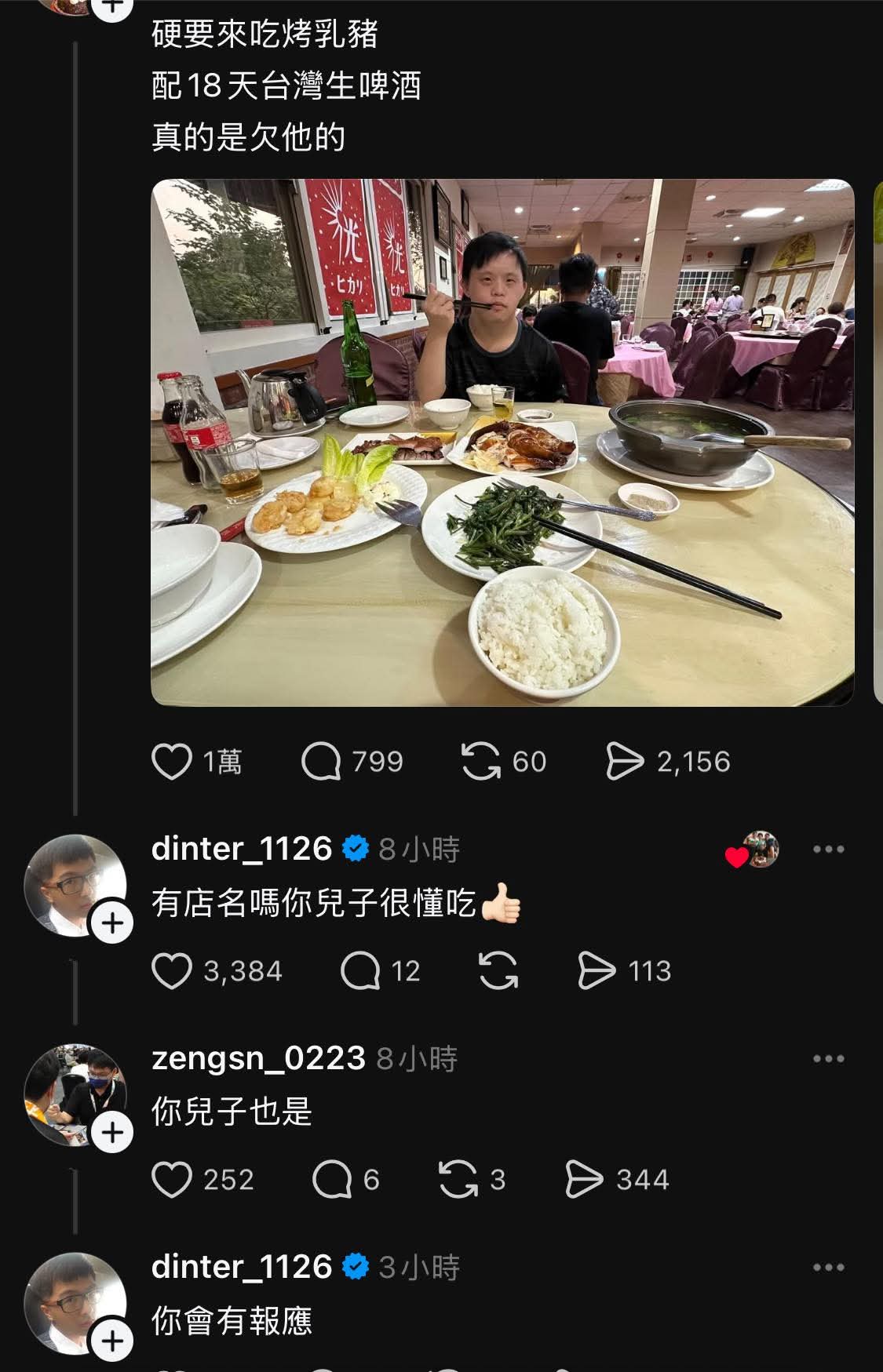Repost the restaurant photo post
This screenshot has height=1372, width=883.
[480, 762]
